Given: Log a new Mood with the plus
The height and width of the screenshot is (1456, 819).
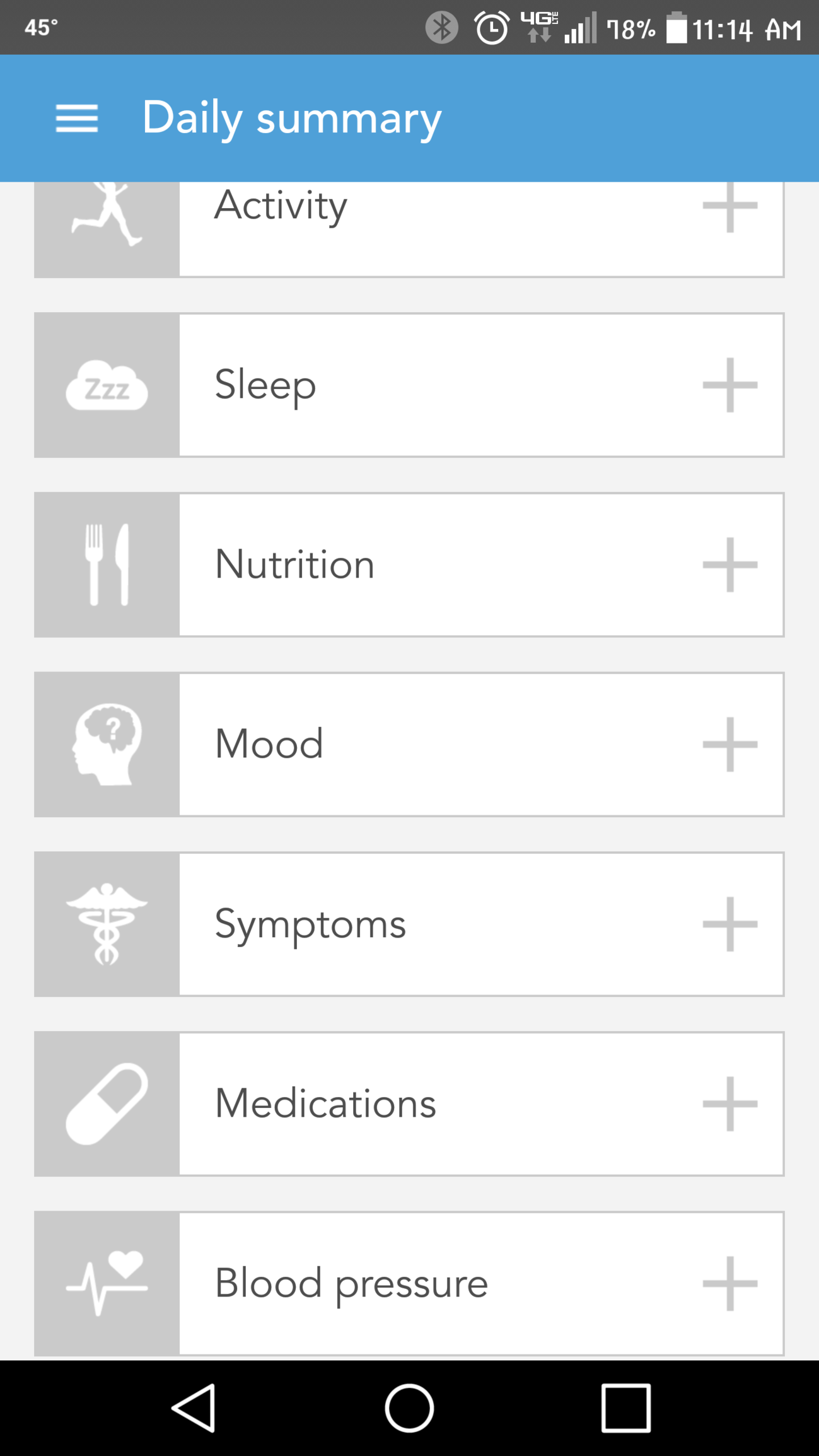Looking at the screenshot, I should [x=729, y=744].
